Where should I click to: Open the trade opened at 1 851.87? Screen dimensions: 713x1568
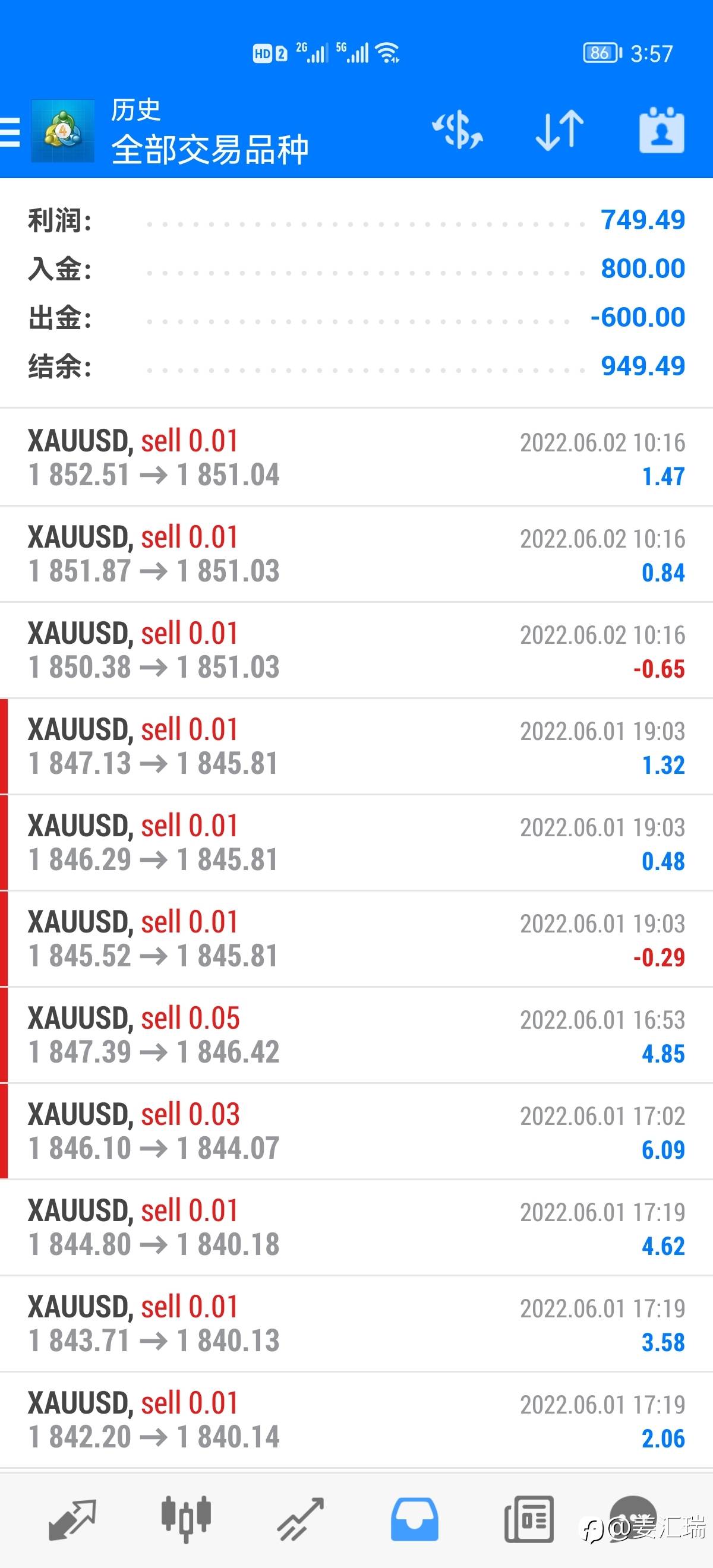pos(356,554)
